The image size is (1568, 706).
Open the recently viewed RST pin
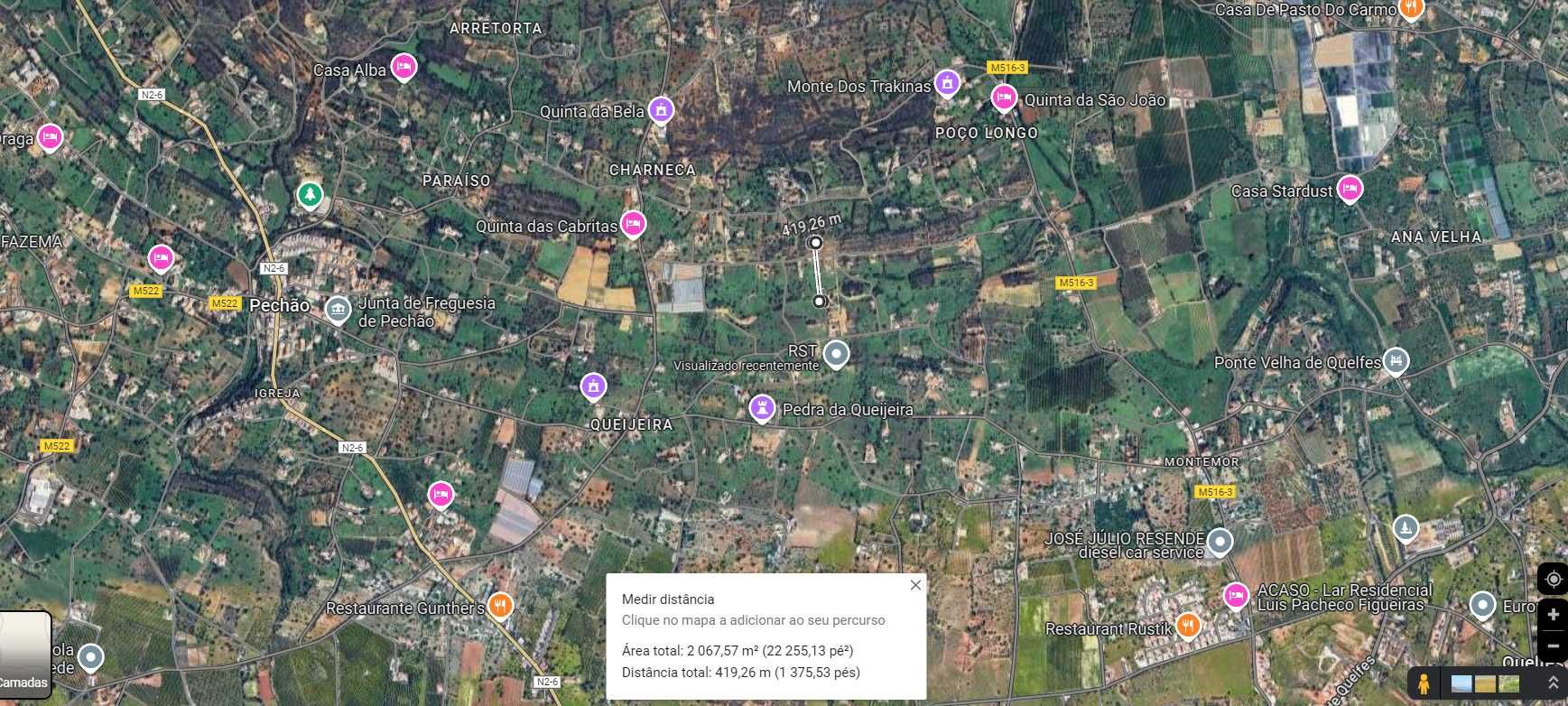point(837,353)
